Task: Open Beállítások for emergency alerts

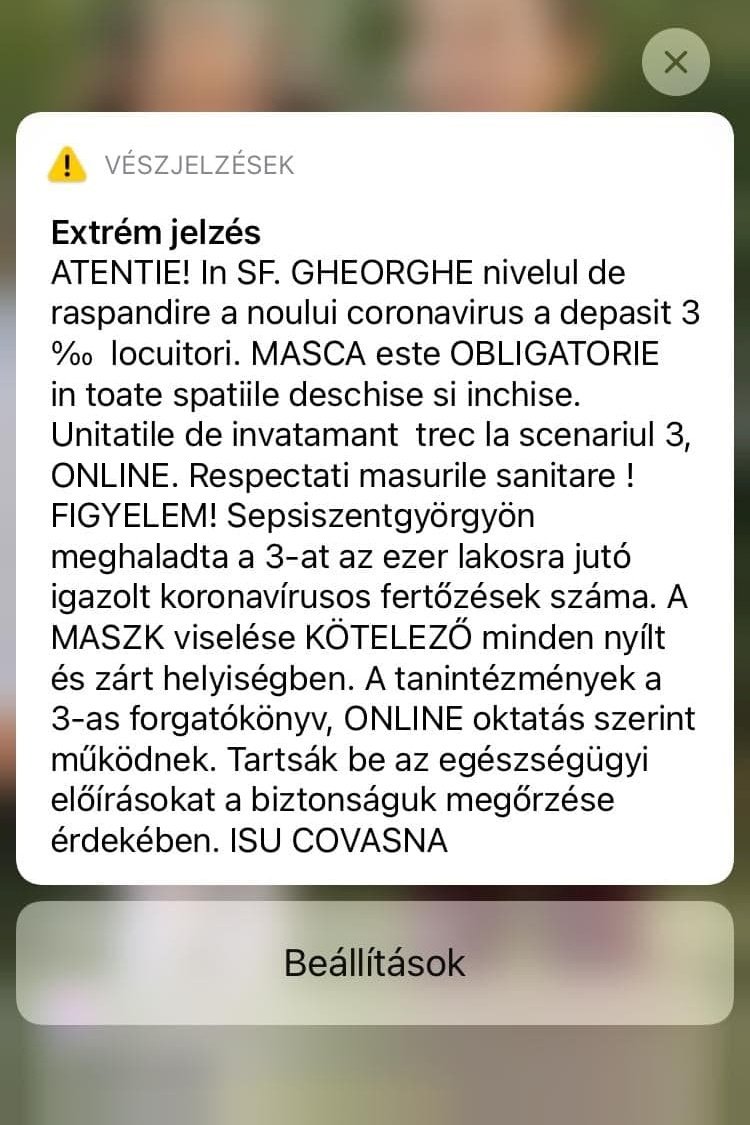Action: [375, 962]
